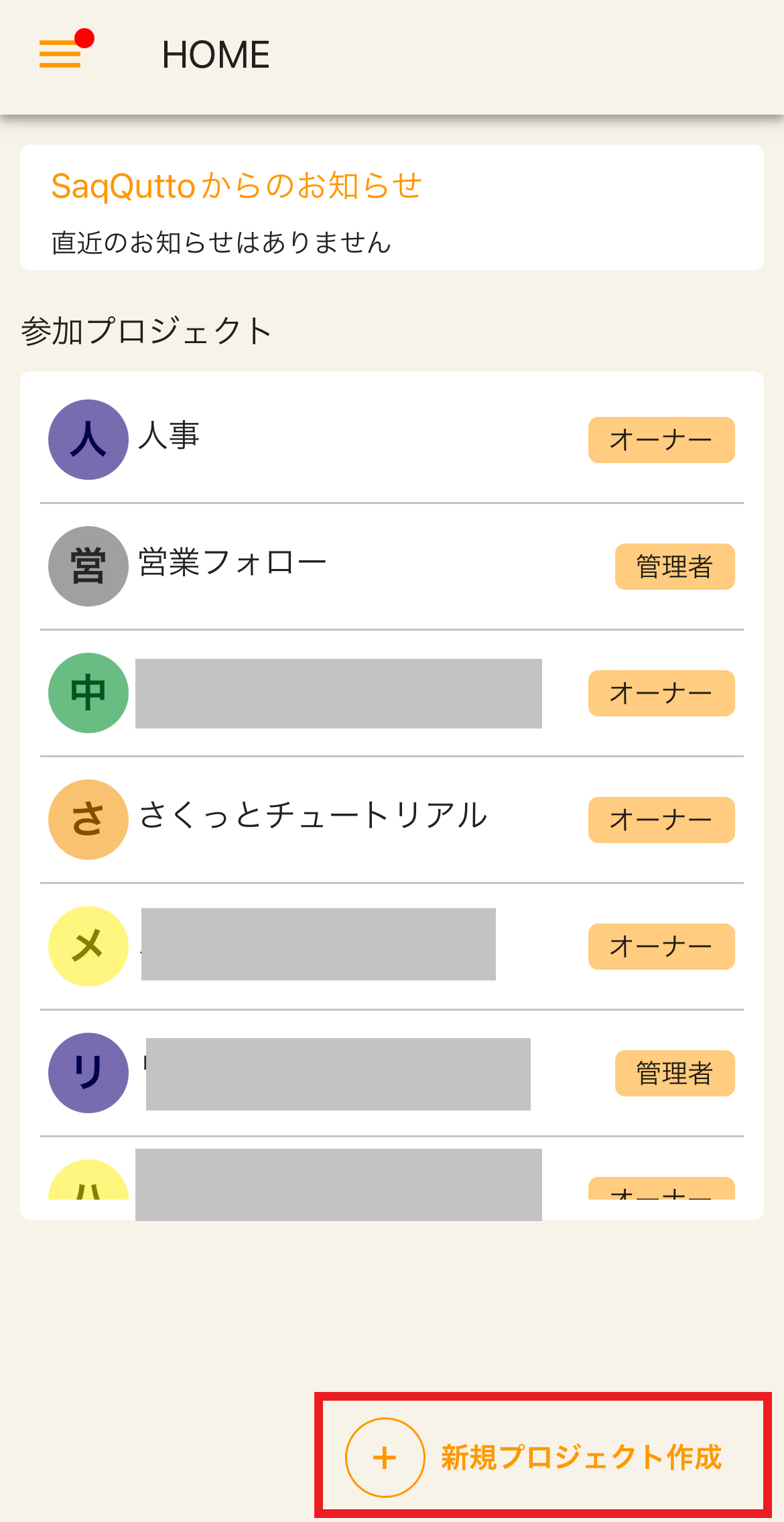784x1522 pixels.
Task: Select the purple リ project avatar
Action: click(x=88, y=1072)
